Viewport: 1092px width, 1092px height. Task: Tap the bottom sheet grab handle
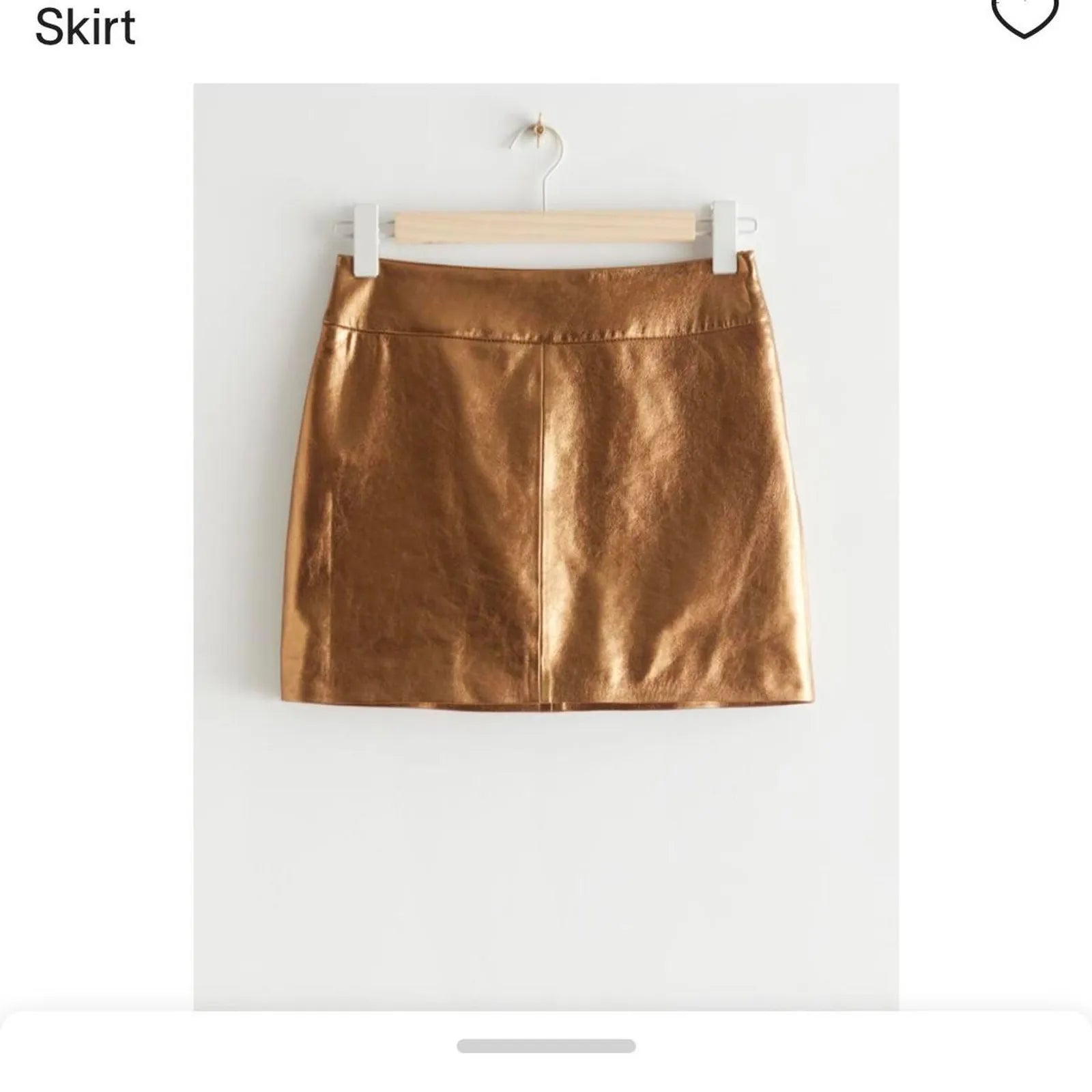[546, 1046]
